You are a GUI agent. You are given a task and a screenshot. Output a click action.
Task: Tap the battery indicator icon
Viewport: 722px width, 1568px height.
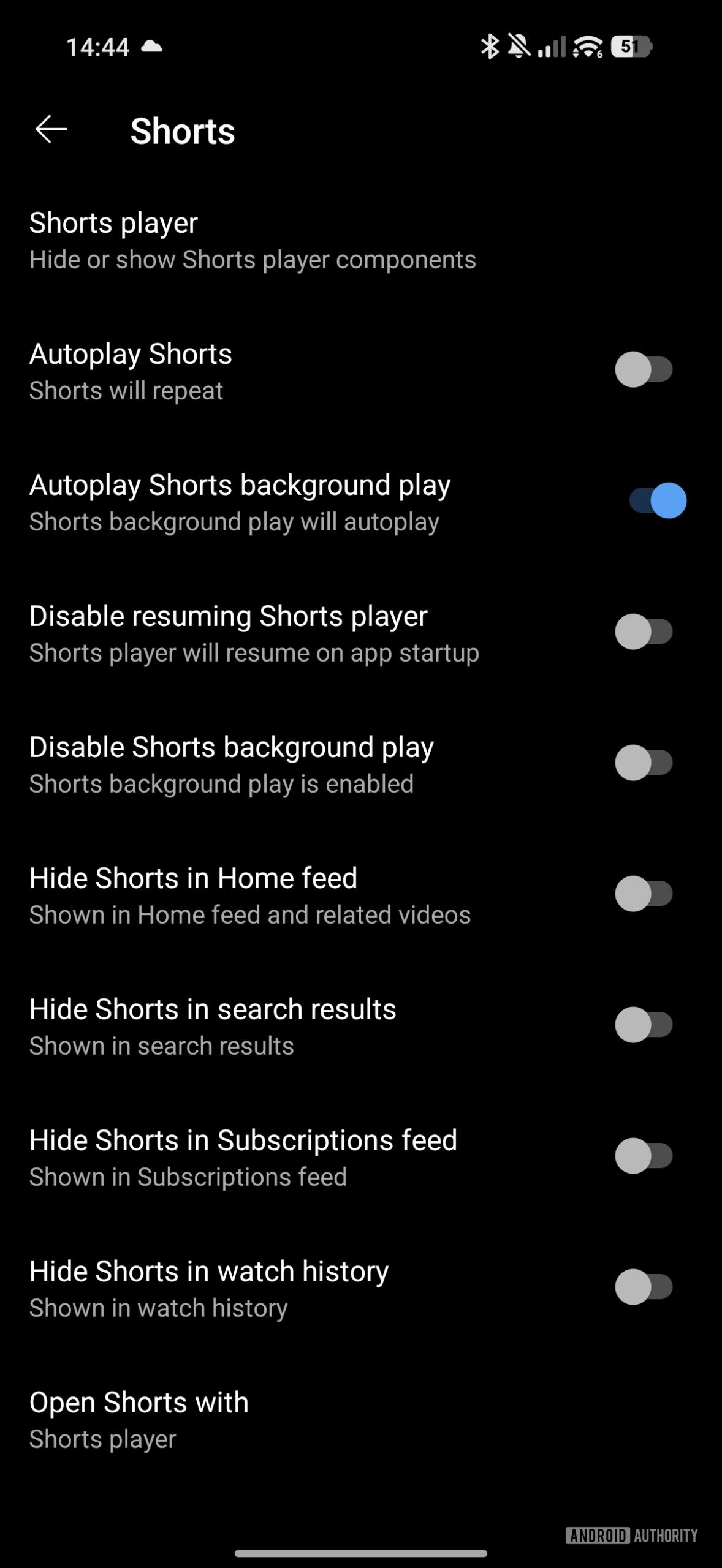(631, 46)
